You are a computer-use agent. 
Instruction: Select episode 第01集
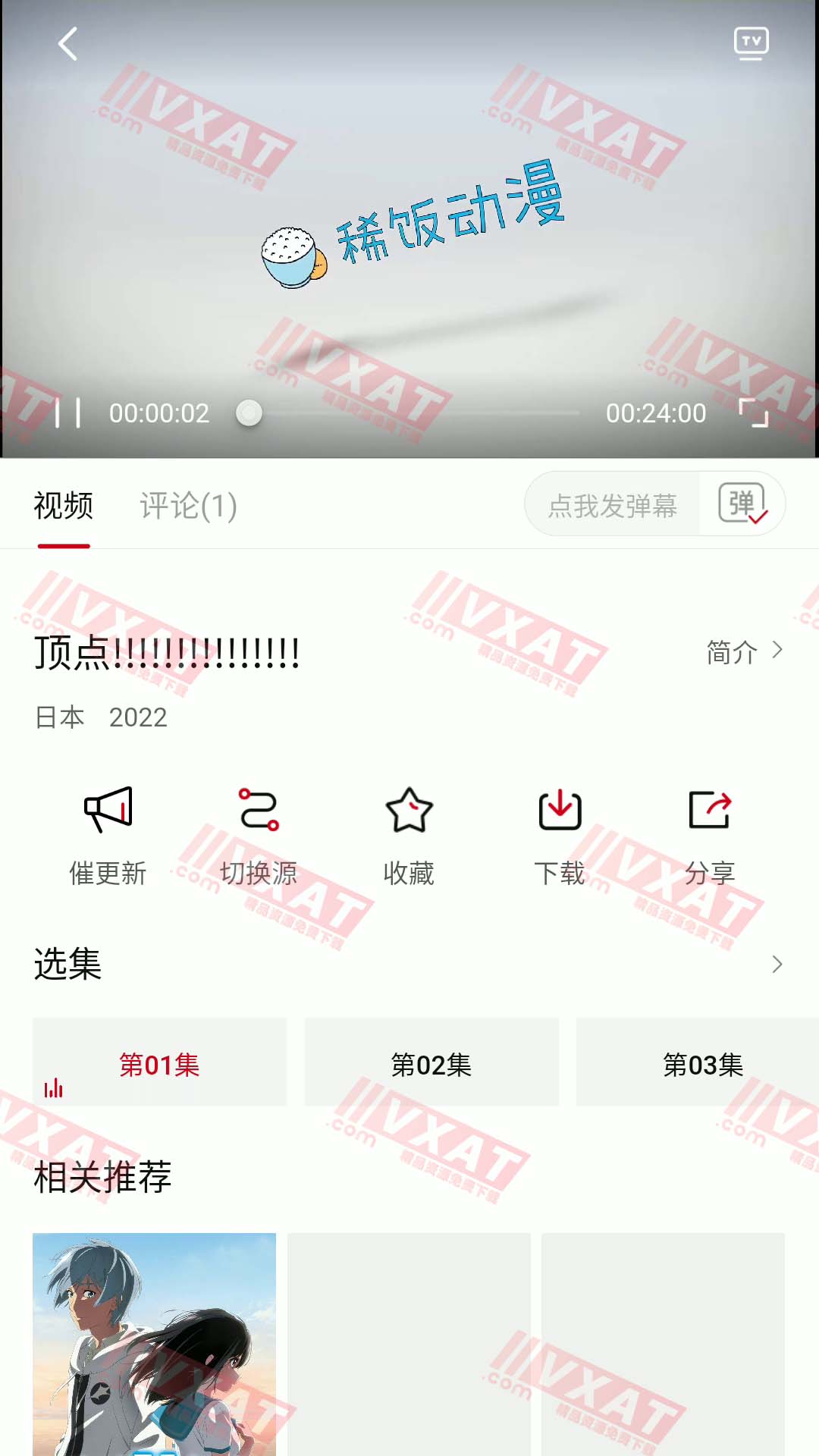coord(159,1063)
